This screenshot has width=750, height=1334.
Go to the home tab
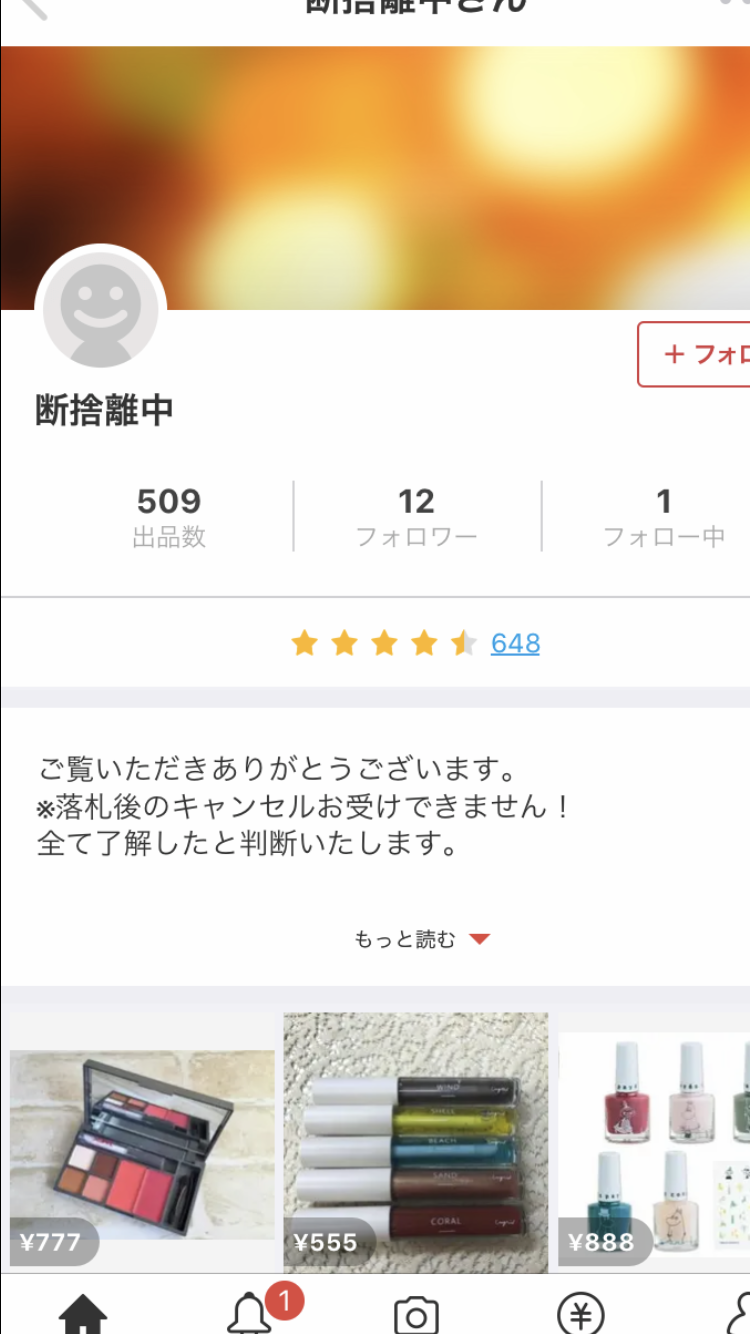83,1313
